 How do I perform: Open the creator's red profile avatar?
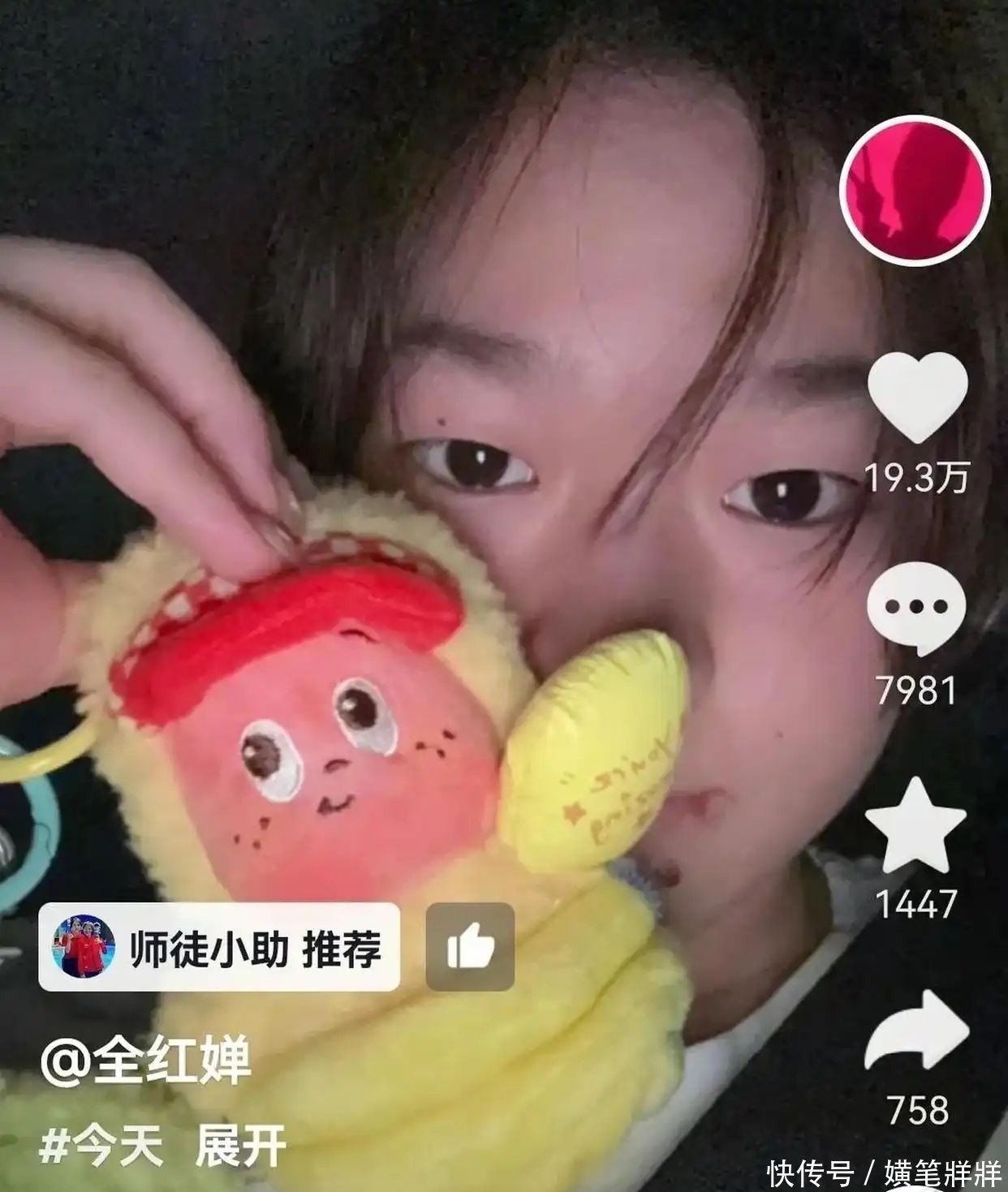(915, 191)
